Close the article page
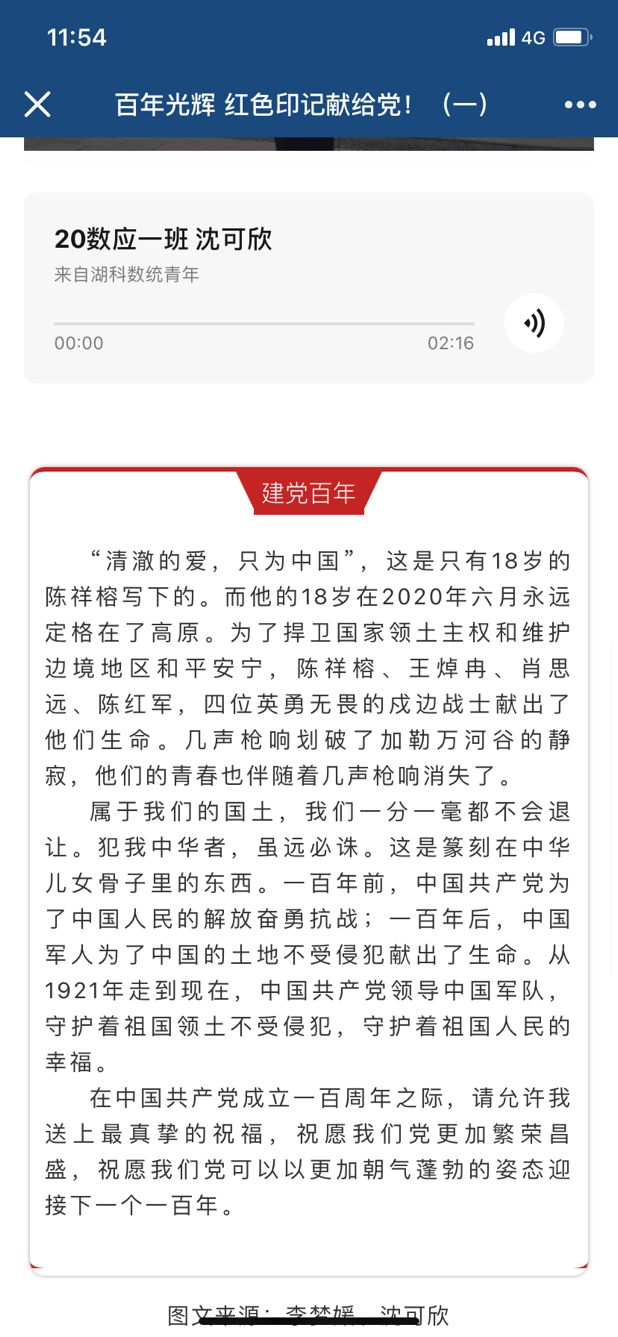The image size is (618, 1337). click(x=37, y=104)
